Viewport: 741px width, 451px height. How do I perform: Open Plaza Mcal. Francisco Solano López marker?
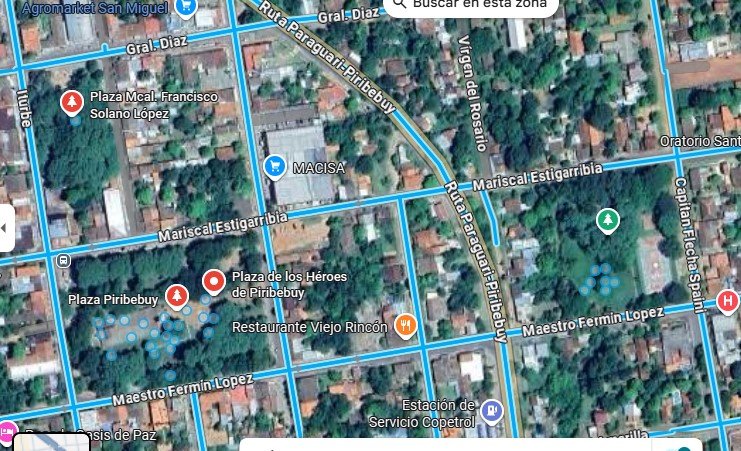[x=71, y=102]
